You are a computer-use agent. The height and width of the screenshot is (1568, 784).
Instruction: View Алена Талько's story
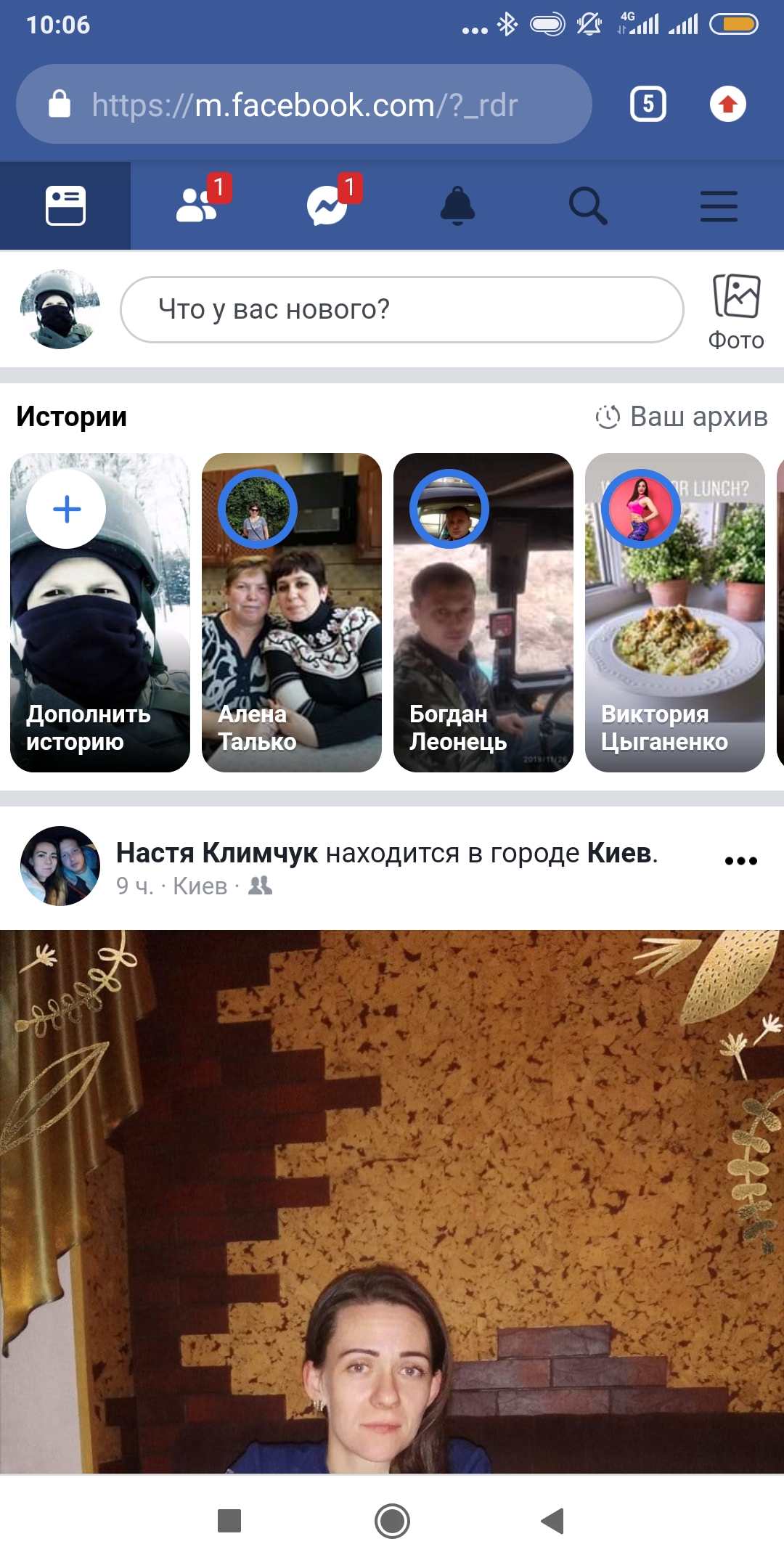tap(292, 612)
